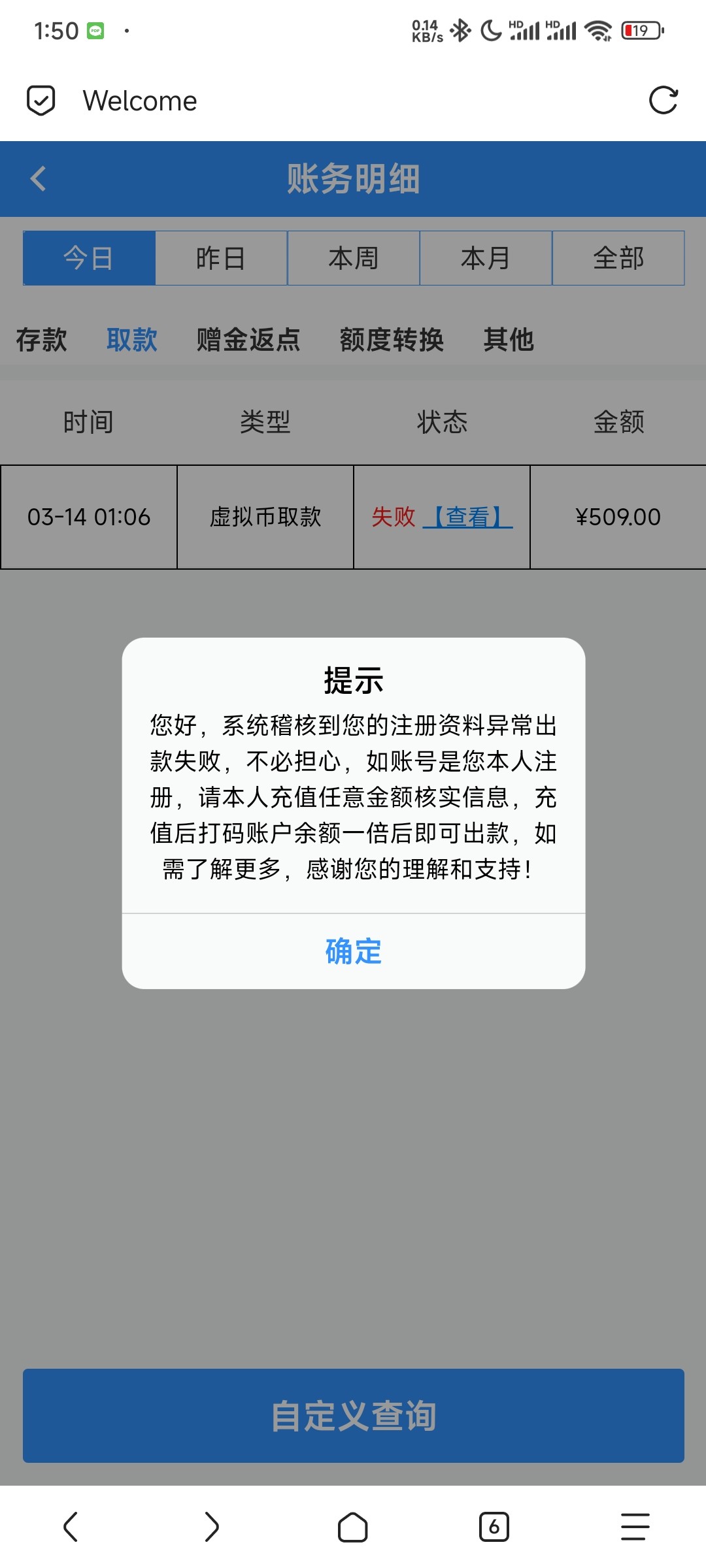Tap the back arrow in the blue header
The height and width of the screenshot is (1568, 706).
pyautogui.click(x=37, y=179)
